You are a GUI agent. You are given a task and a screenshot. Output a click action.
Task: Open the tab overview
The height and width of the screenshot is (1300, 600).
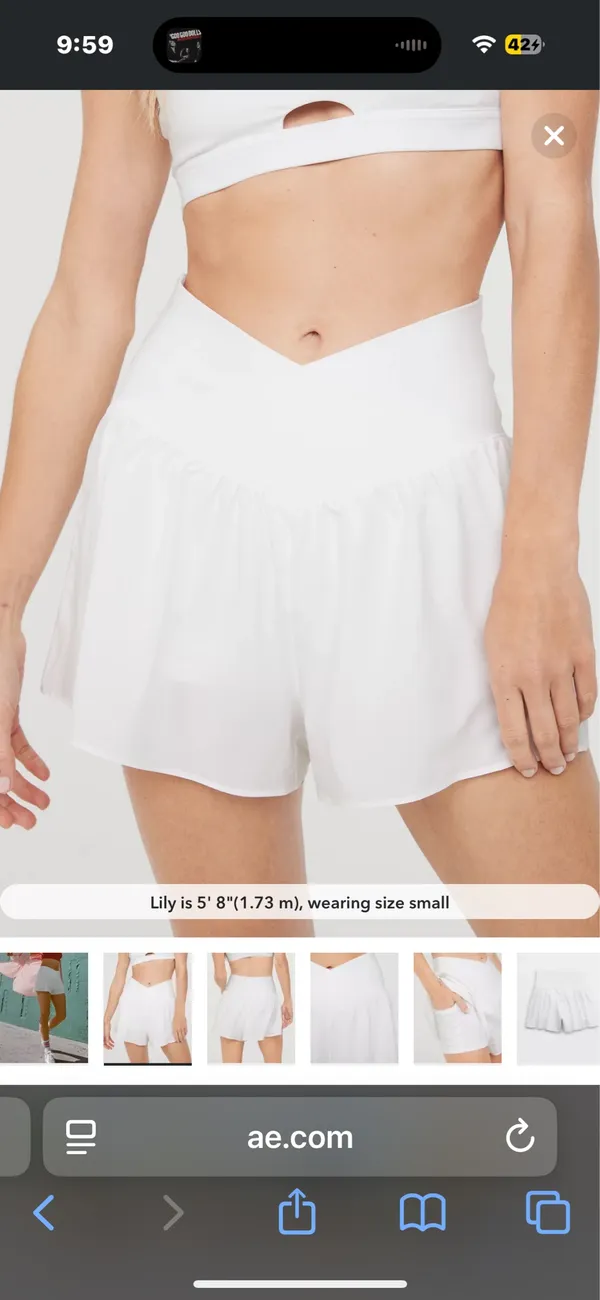point(548,1213)
